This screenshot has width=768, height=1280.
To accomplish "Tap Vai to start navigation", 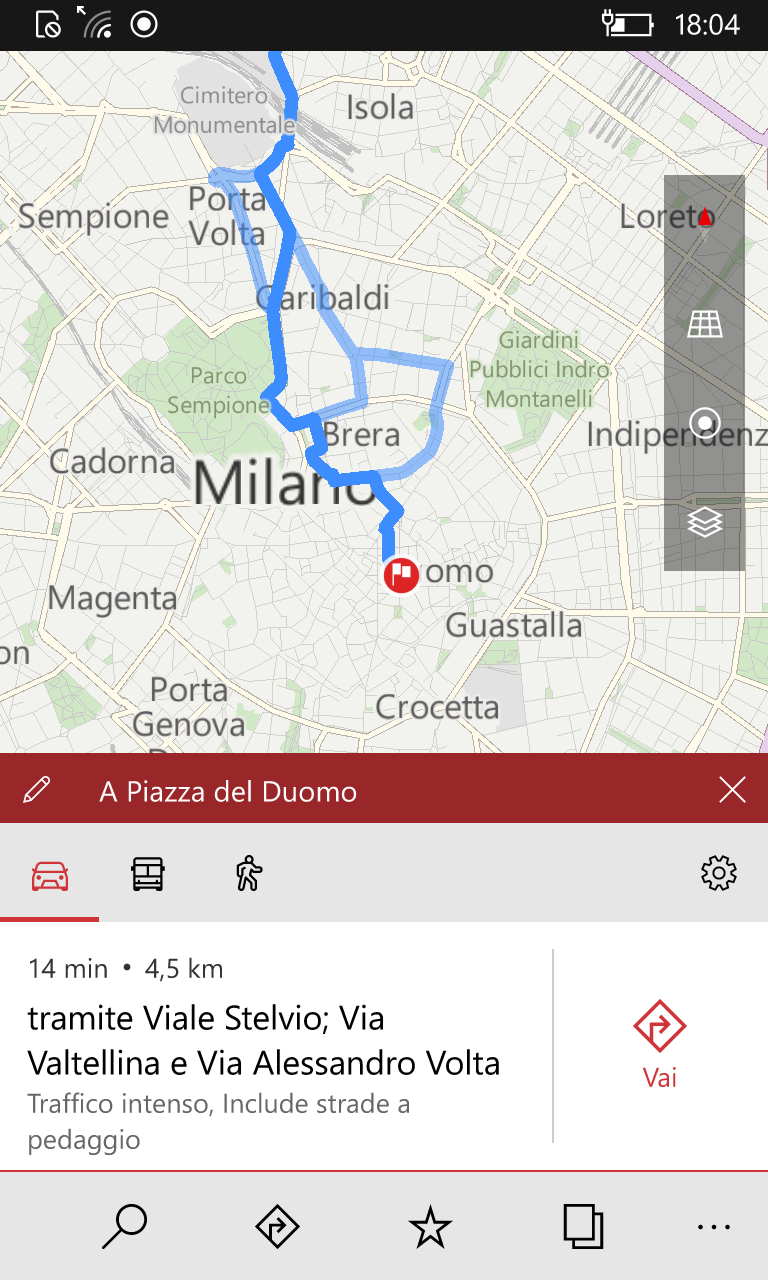I will tap(660, 1045).
